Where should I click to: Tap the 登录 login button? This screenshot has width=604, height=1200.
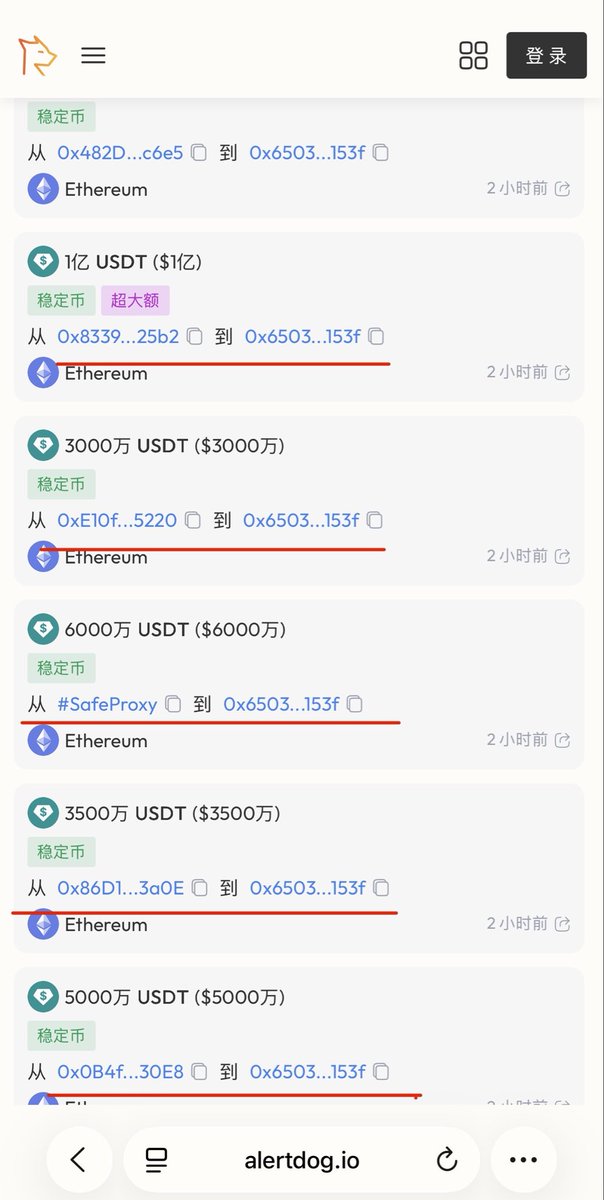click(546, 56)
